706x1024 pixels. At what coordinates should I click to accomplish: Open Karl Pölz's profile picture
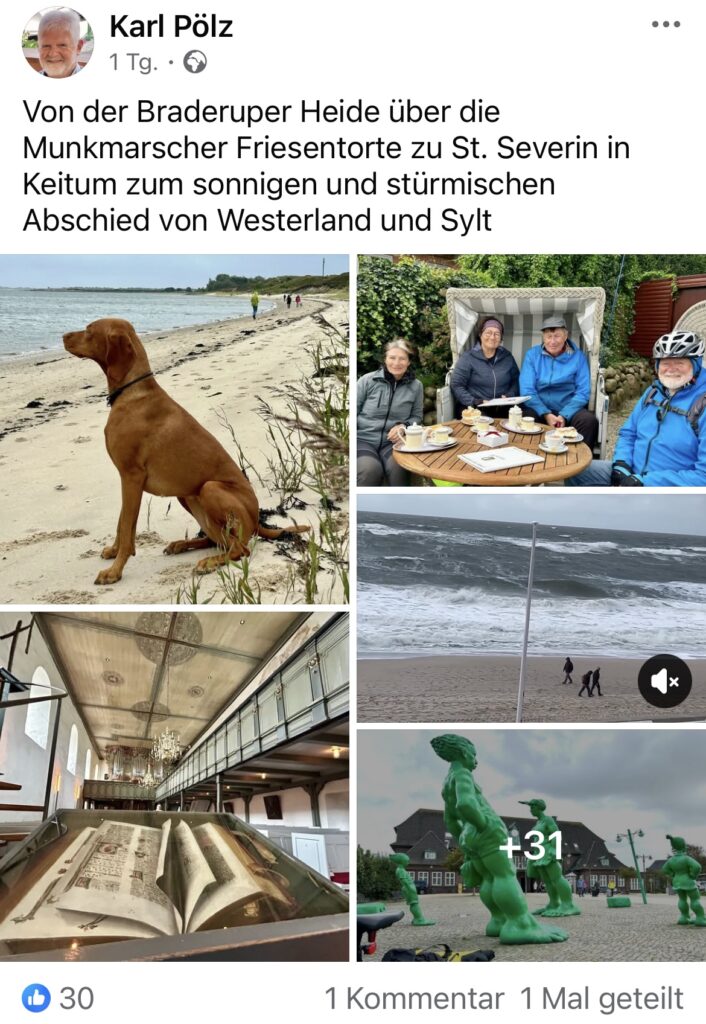click(x=57, y=42)
